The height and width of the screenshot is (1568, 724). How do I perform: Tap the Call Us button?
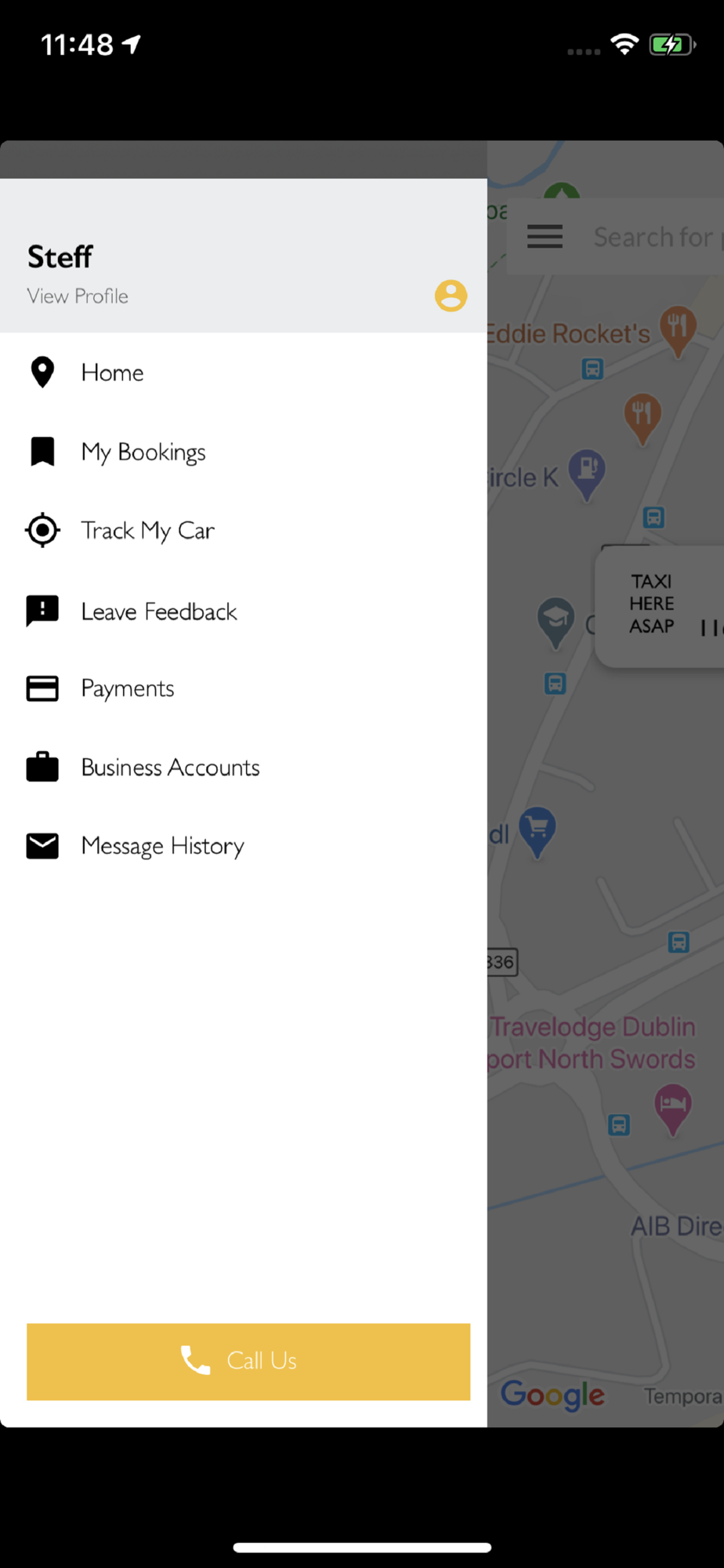pyautogui.click(x=248, y=1361)
